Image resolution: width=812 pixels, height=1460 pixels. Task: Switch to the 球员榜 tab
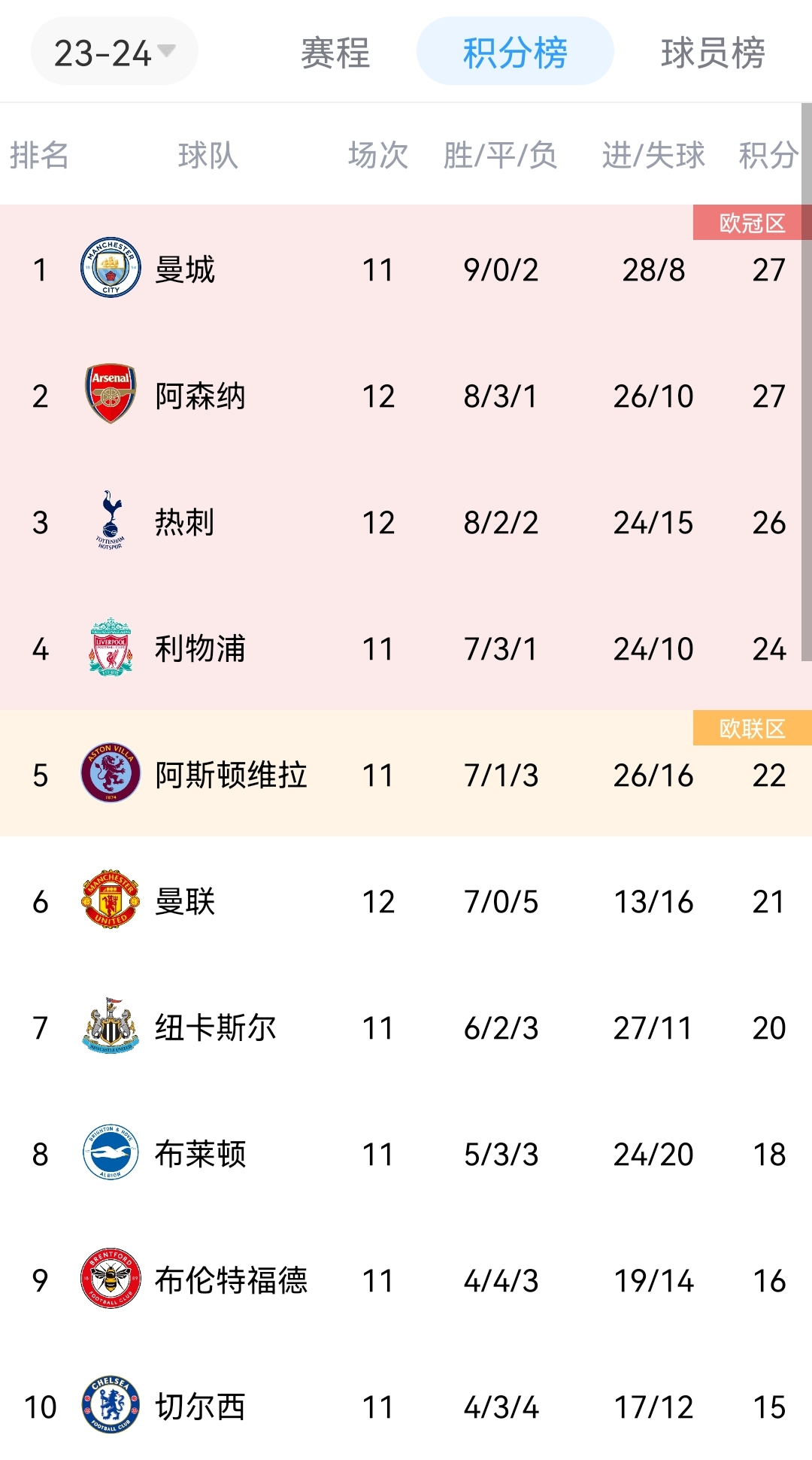point(713,53)
